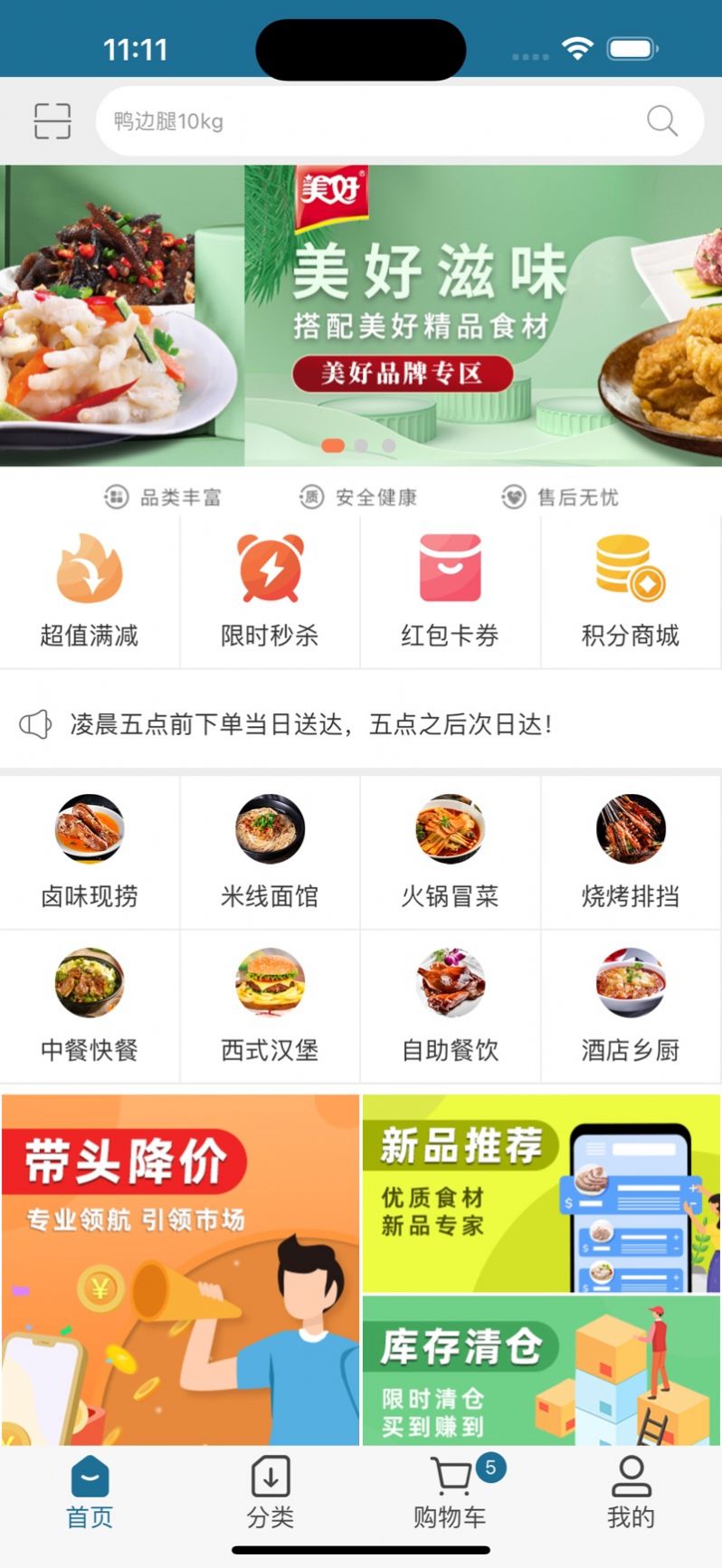Tap the search magnifier icon
This screenshot has width=722, height=1568.
pyautogui.click(x=661, y=120)
